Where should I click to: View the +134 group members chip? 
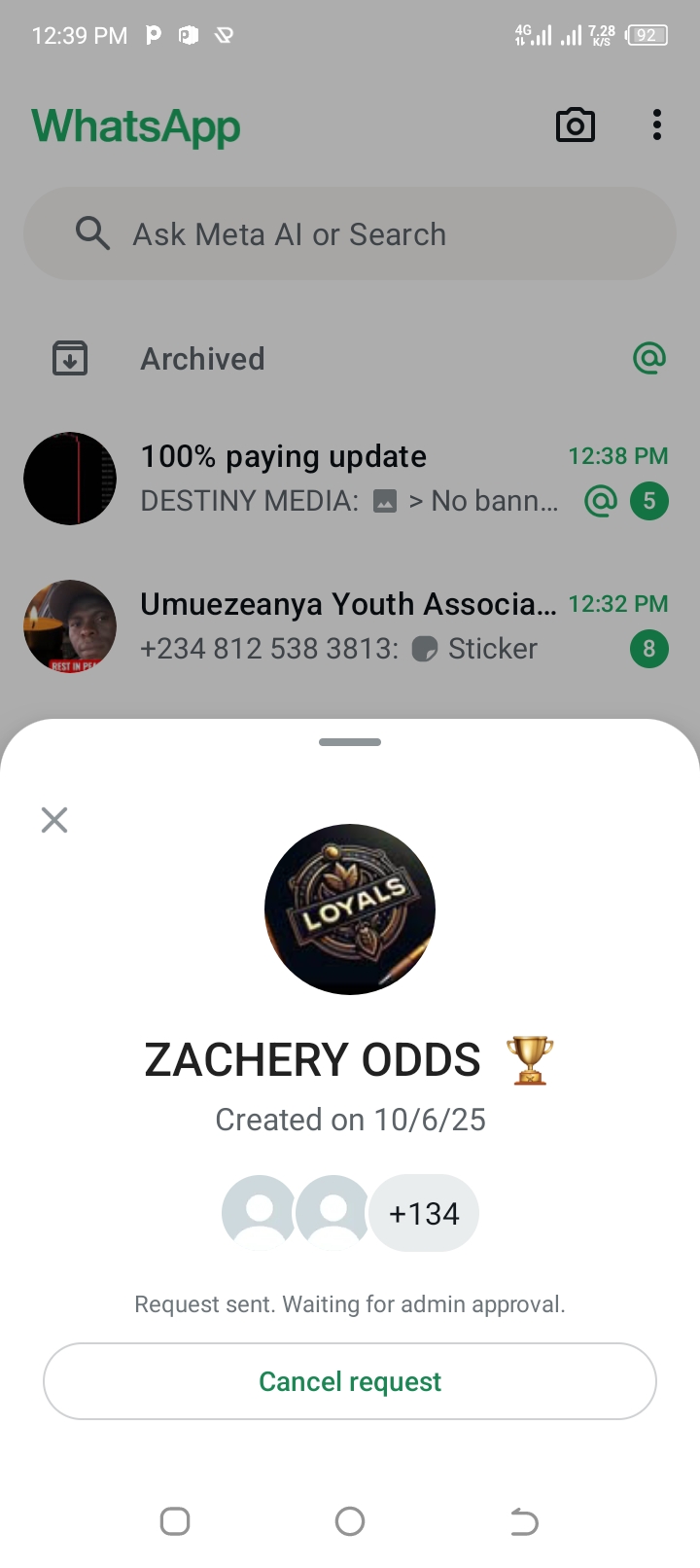[x=424, y=1214]
